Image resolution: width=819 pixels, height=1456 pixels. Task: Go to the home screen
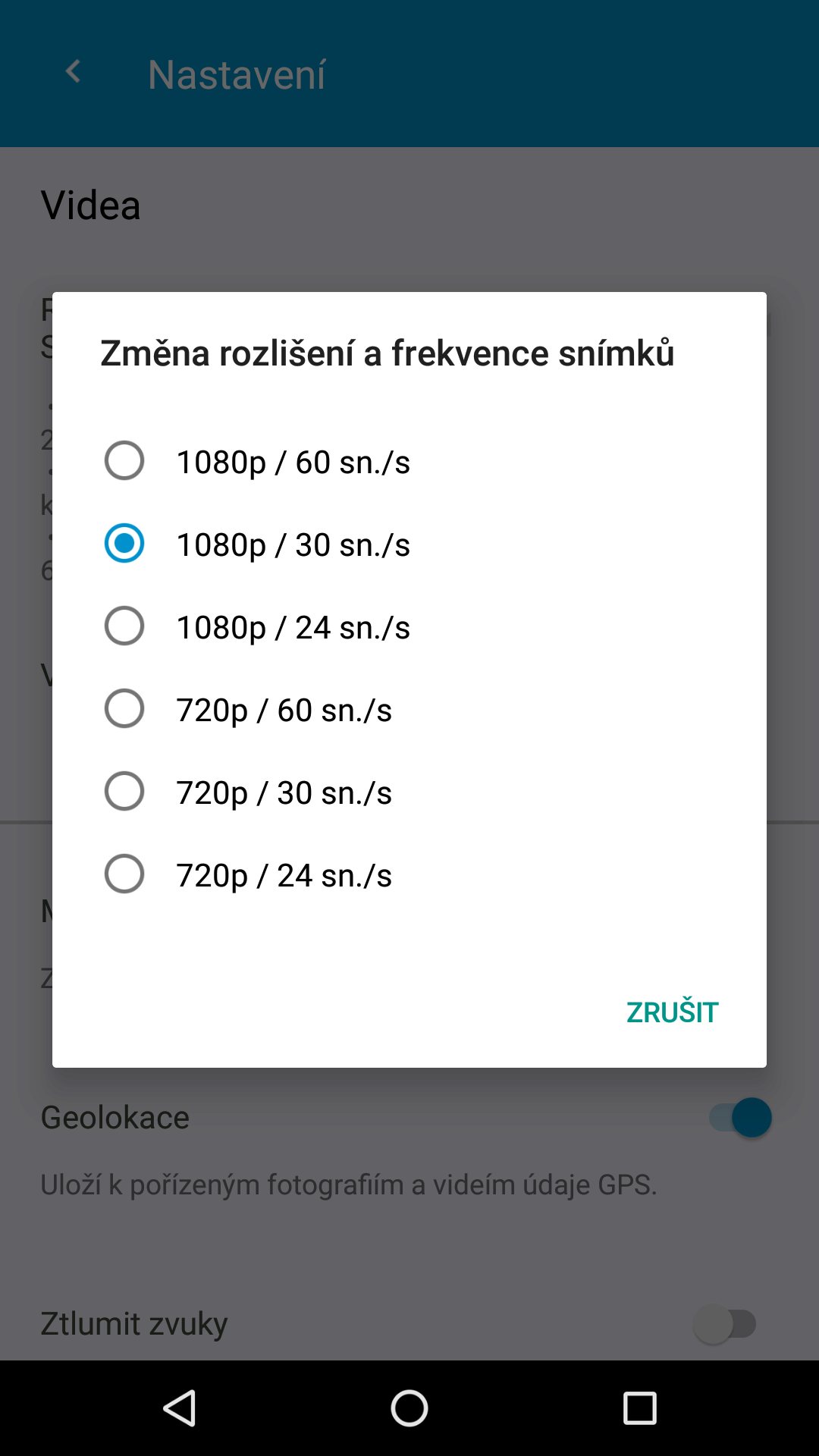(409, 1408)
